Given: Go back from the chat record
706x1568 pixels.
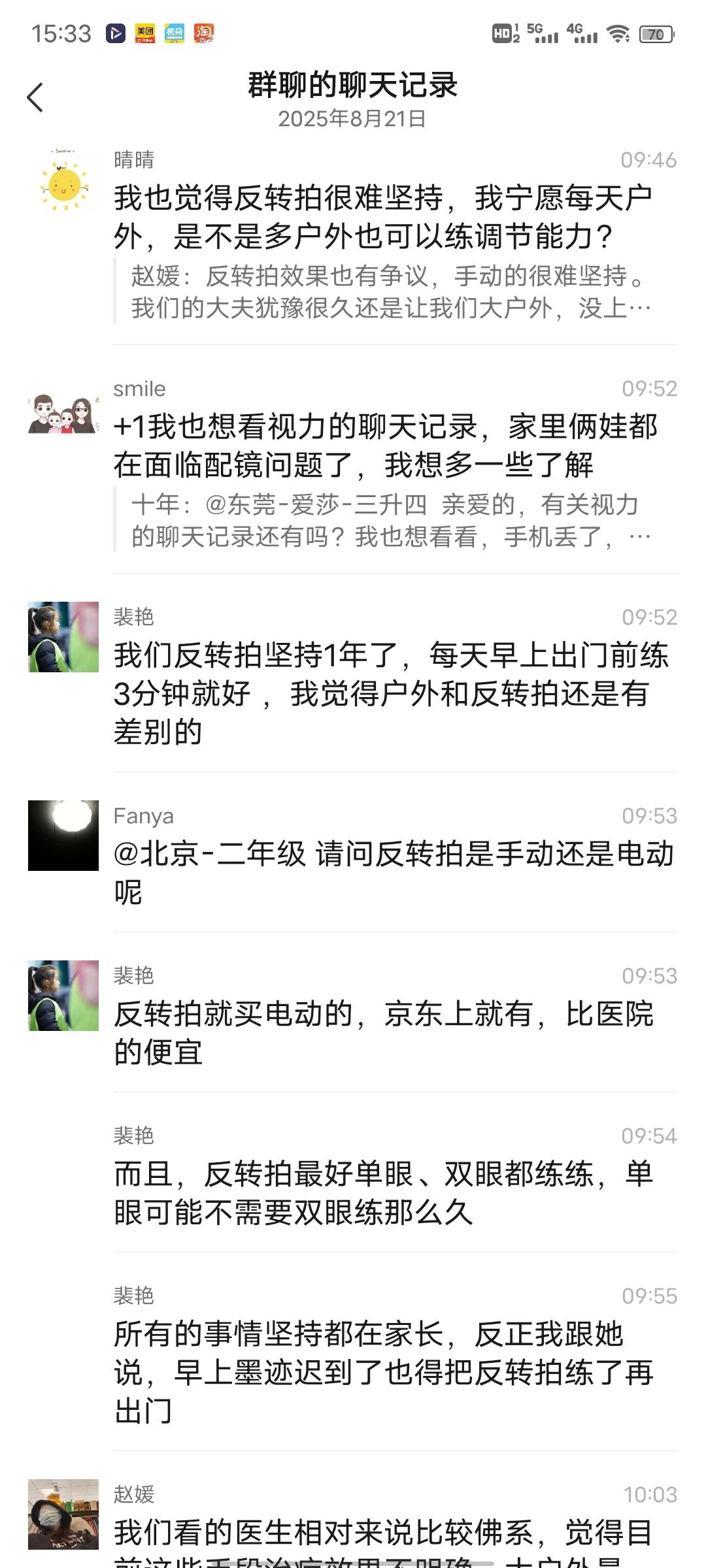Looking at the screenshot, I should pyautogui.click(x=35, y=98).
